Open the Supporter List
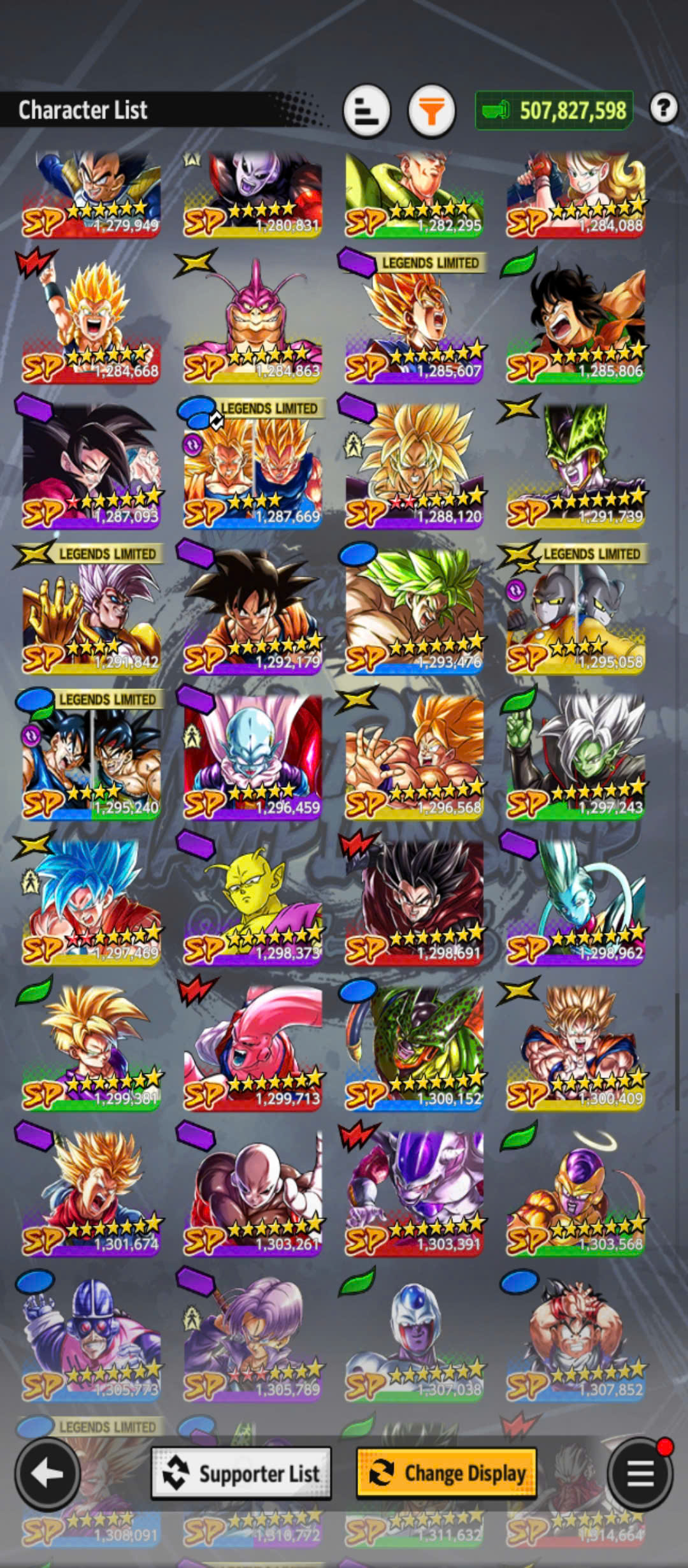 pos(241,1473)
